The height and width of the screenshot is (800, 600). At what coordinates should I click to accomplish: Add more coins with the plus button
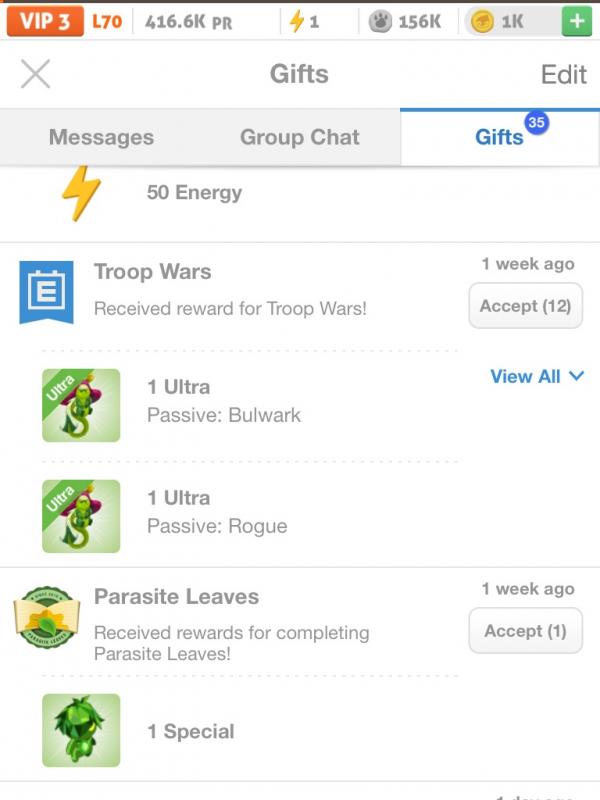point(576,21)
